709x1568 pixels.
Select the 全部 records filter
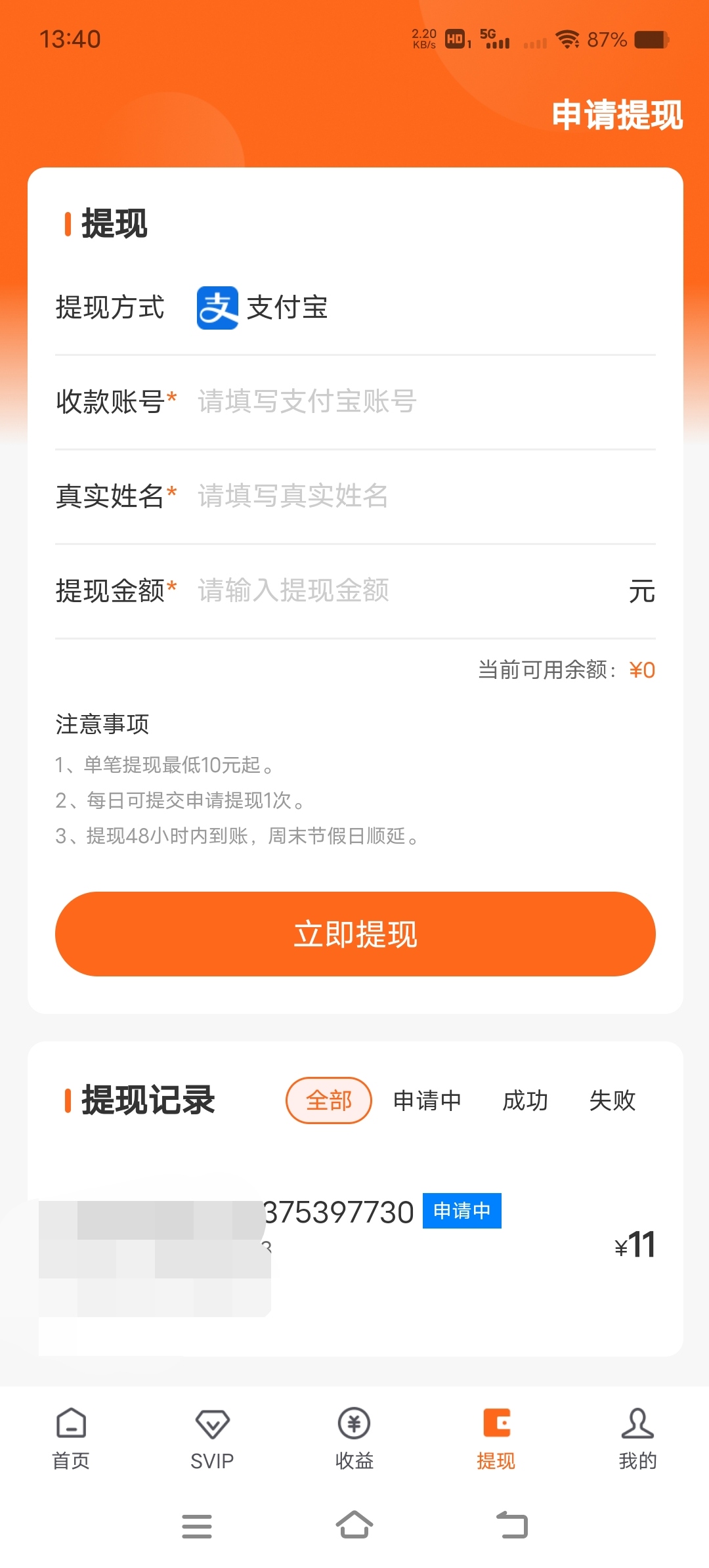point(329,1100)
